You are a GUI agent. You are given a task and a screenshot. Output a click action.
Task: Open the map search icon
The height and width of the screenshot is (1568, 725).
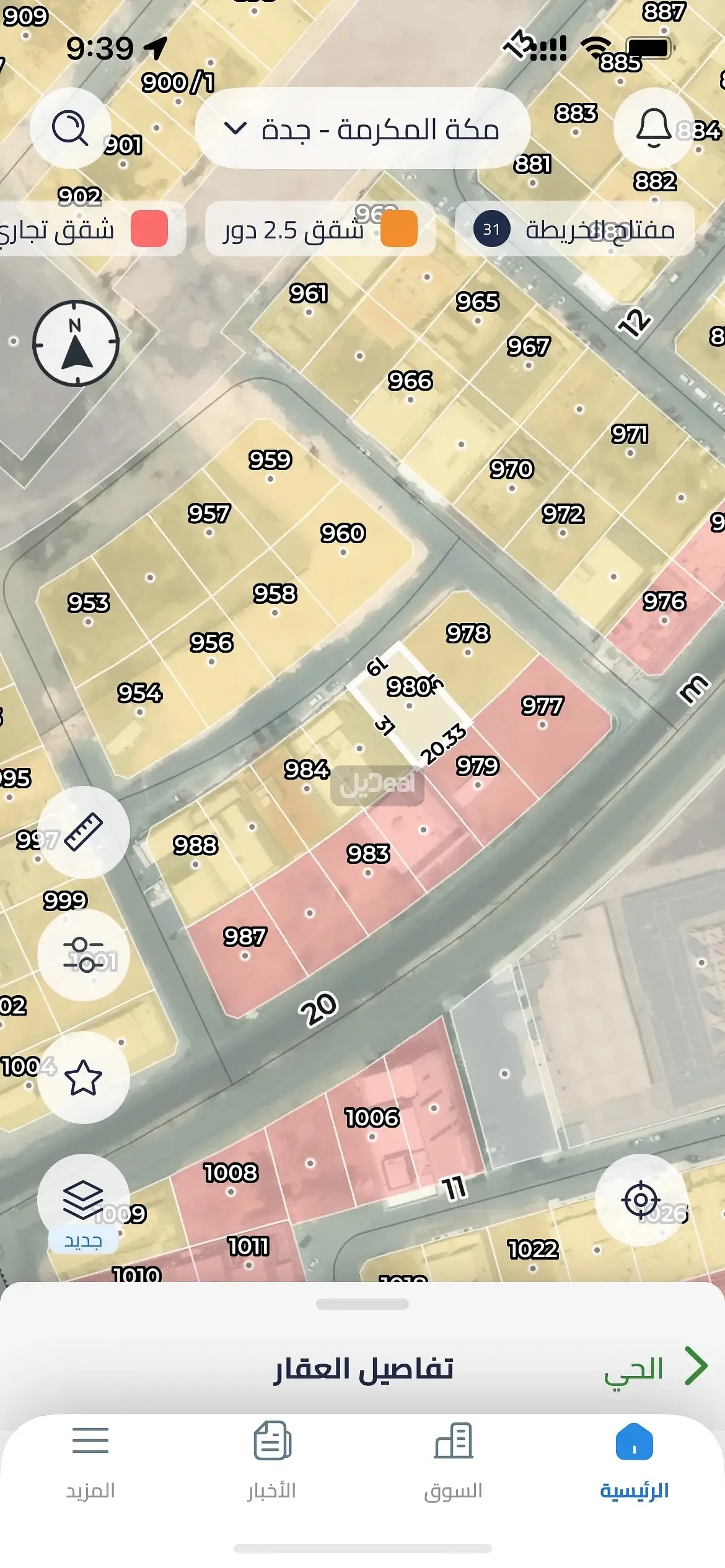point(70,128)
